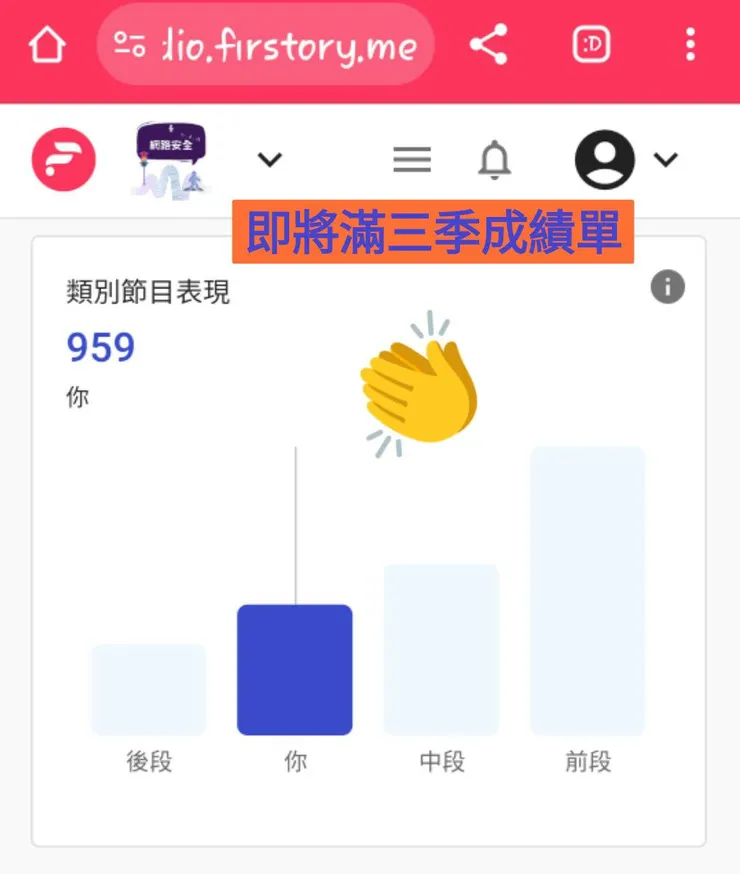
Task: Open the site permissions icon in address bar
Action: [x=128, y=44]
